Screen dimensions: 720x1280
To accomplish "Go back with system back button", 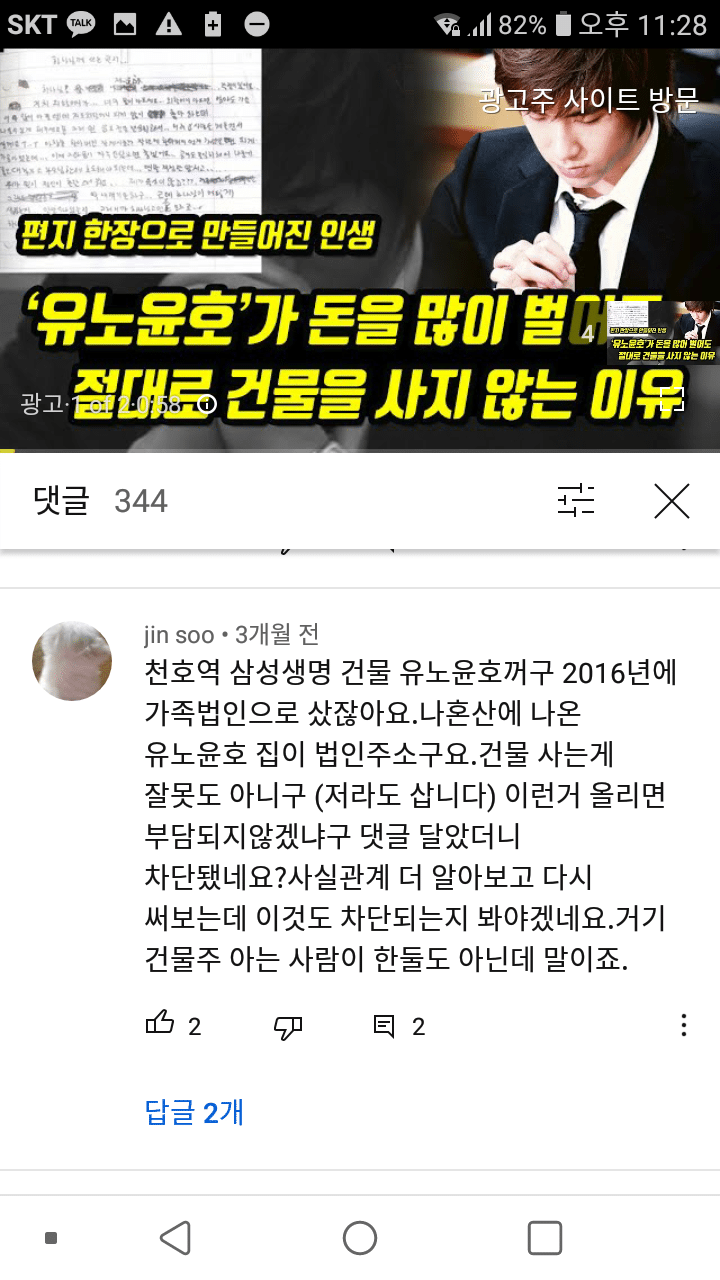I will [x=176, y=1238].
